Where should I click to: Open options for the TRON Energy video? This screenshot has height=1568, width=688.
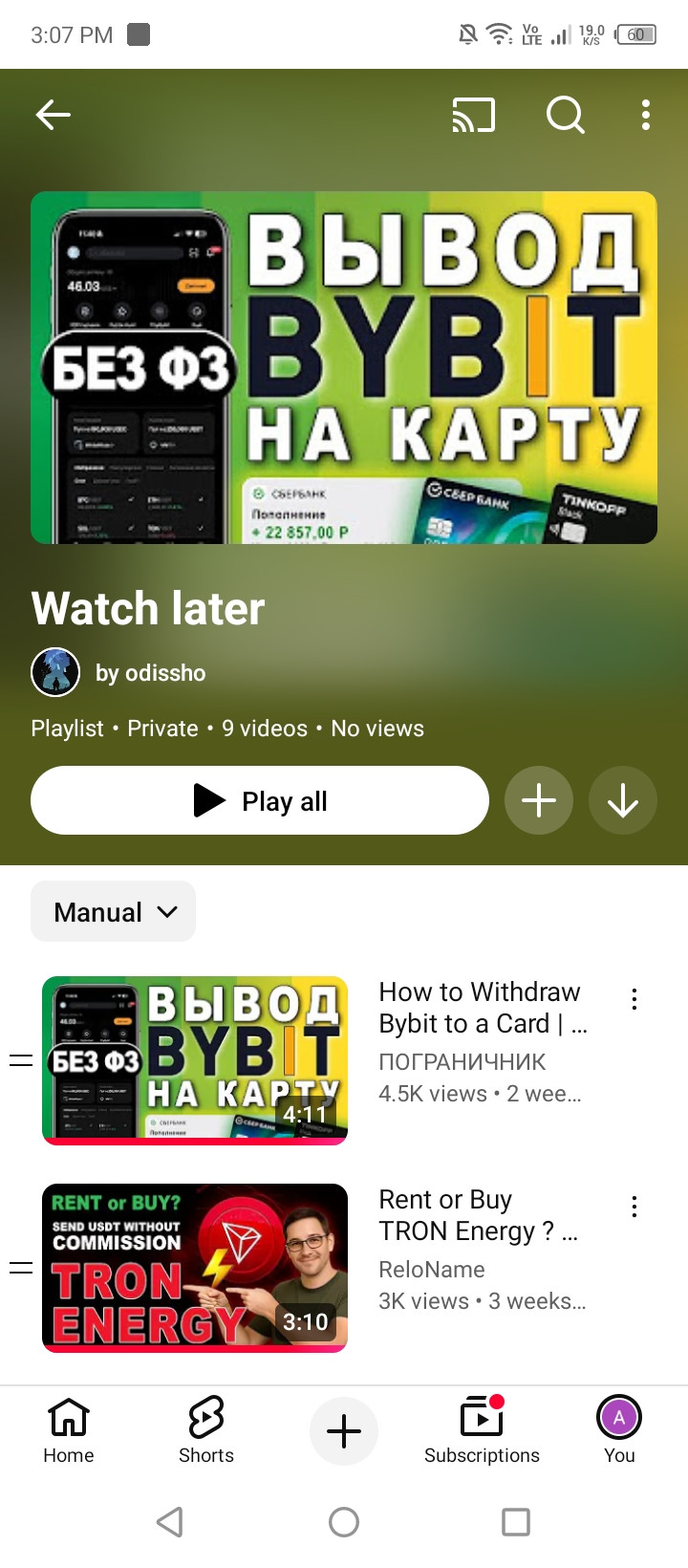pyautogui.click(x=634, y=1207)
